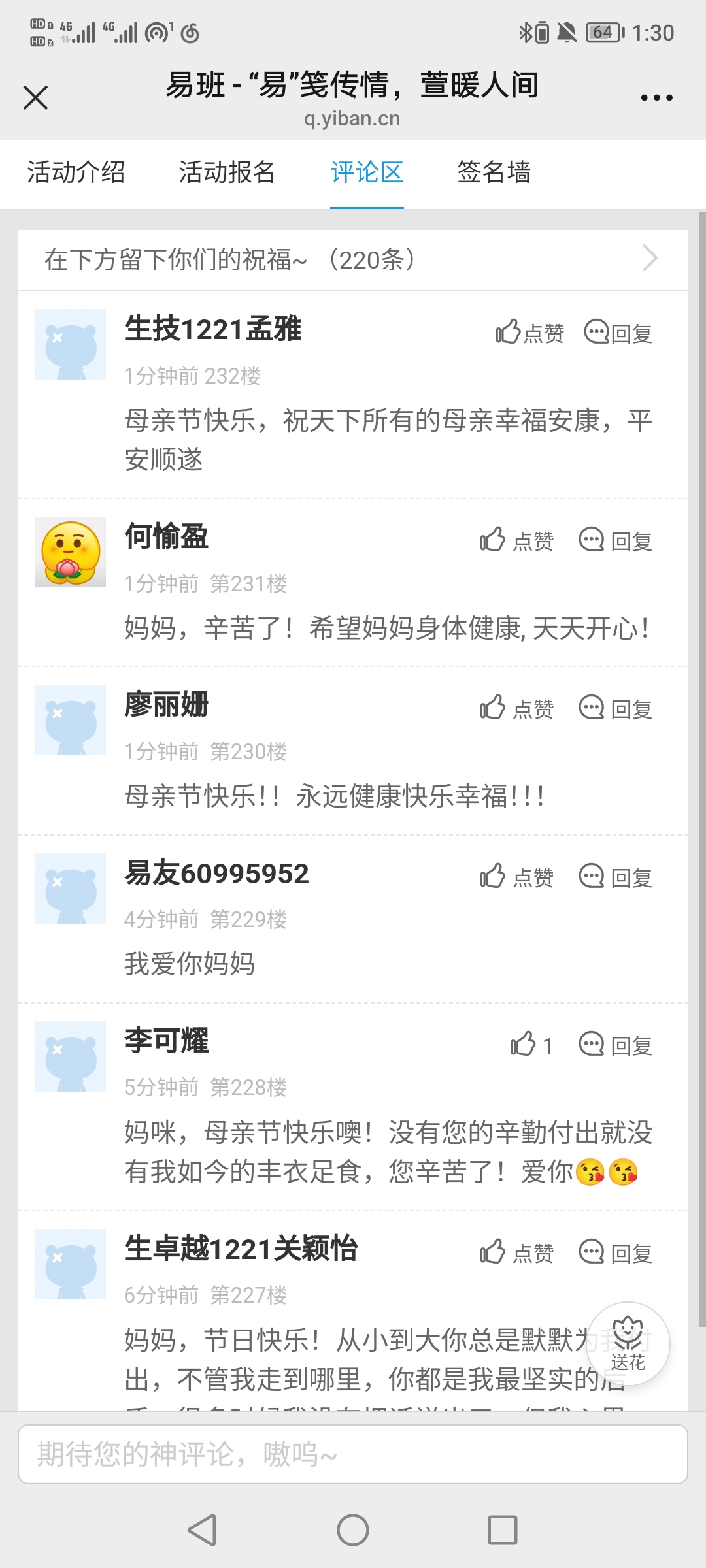This screenshot has width=706, height=1568.
Task: Expand the 220条 blessings comment thread
Action: tap(353, 259)
